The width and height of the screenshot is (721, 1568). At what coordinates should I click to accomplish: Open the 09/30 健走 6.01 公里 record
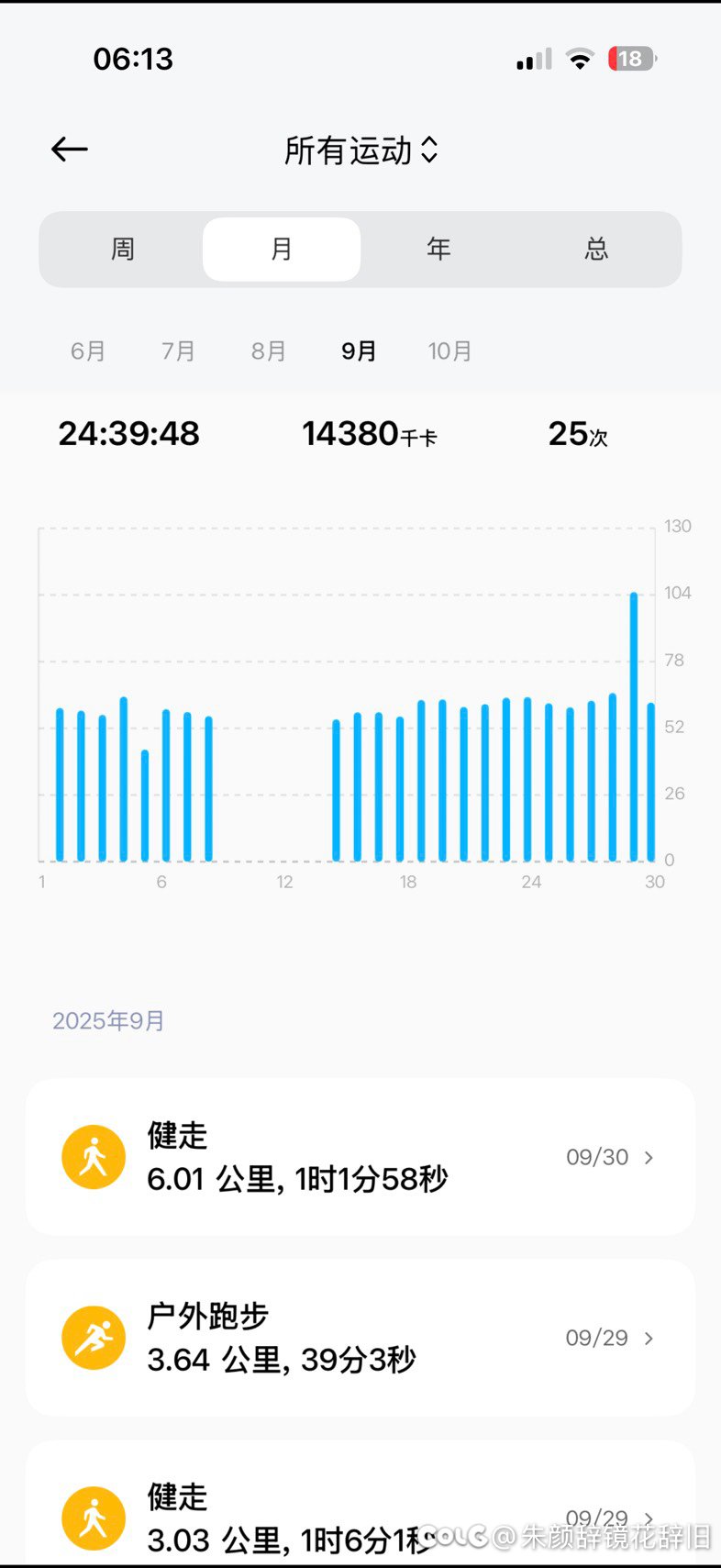click(x=360, y=1157)
